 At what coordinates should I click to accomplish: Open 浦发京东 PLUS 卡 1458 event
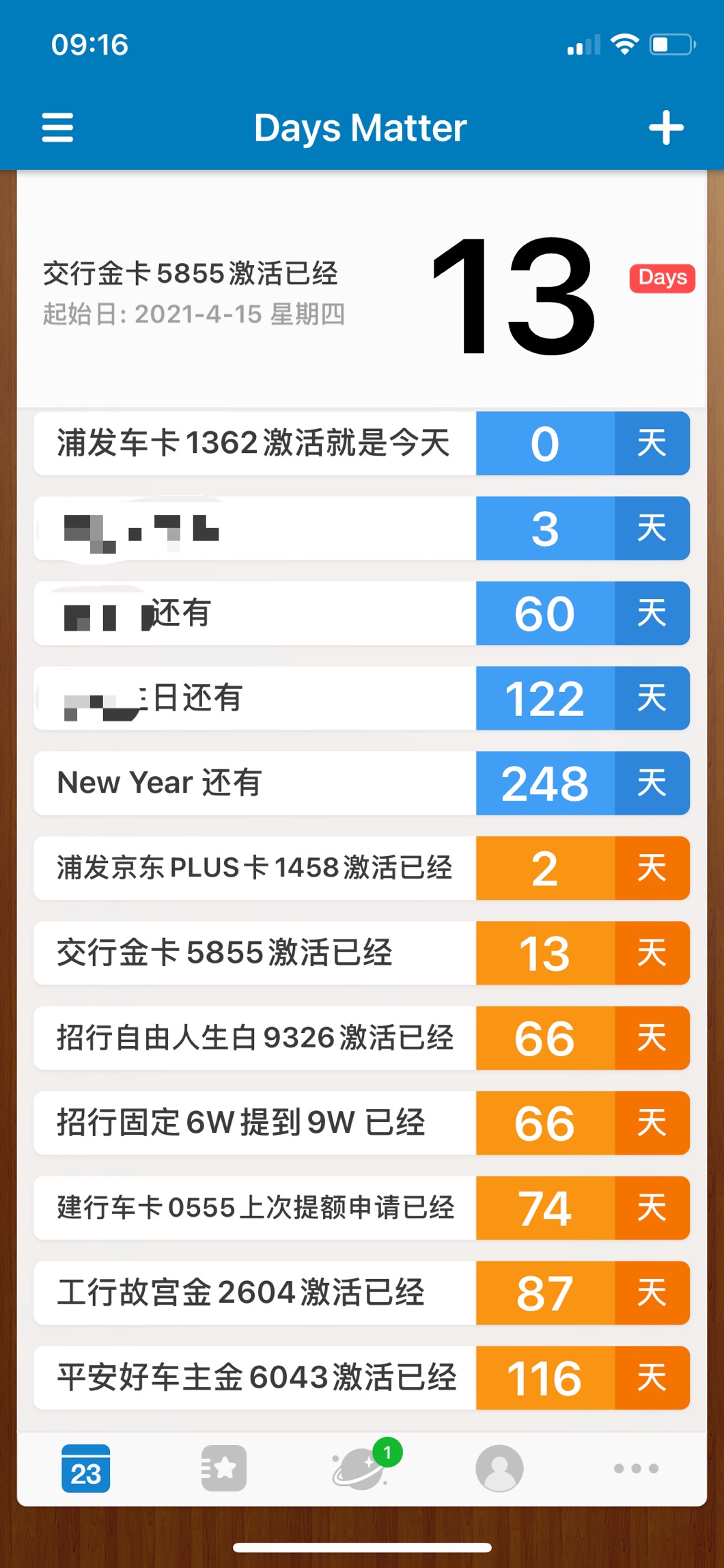click(362, 868)
